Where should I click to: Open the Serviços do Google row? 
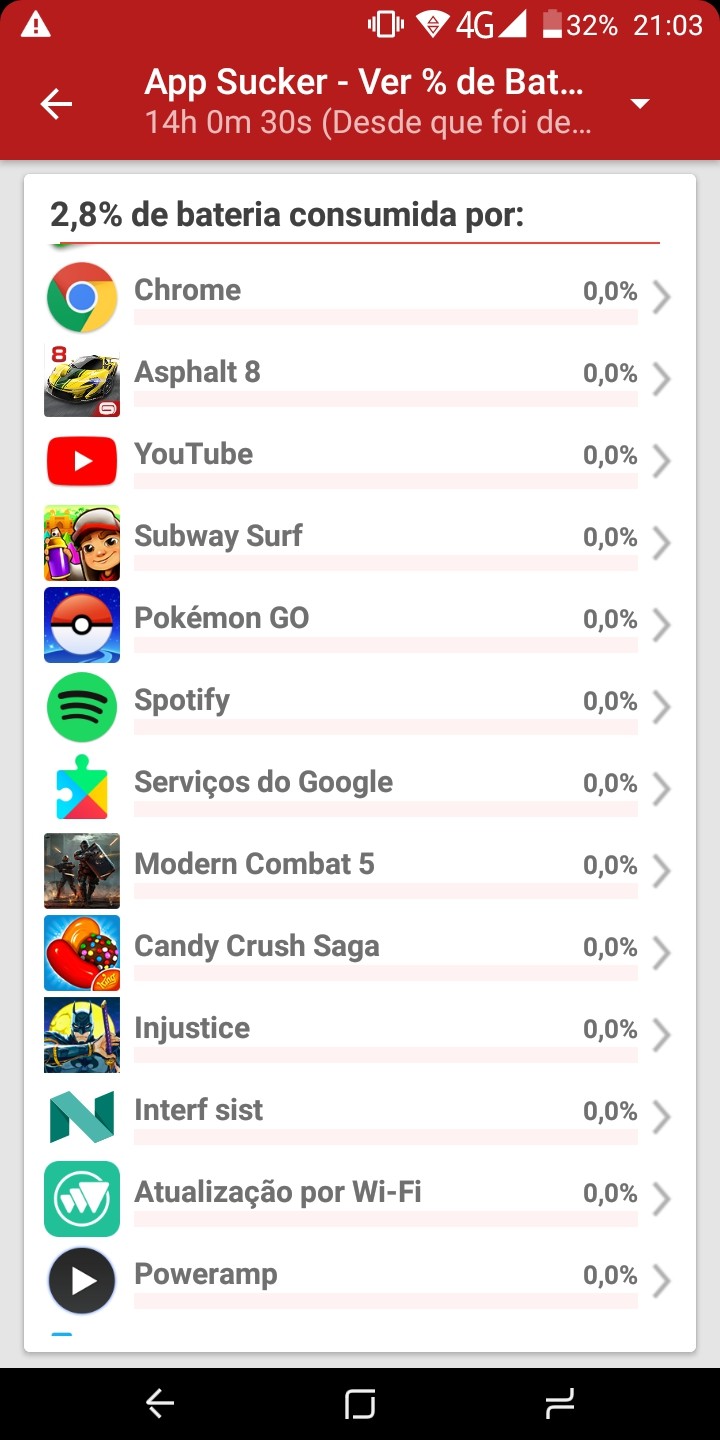pos(360,790)
